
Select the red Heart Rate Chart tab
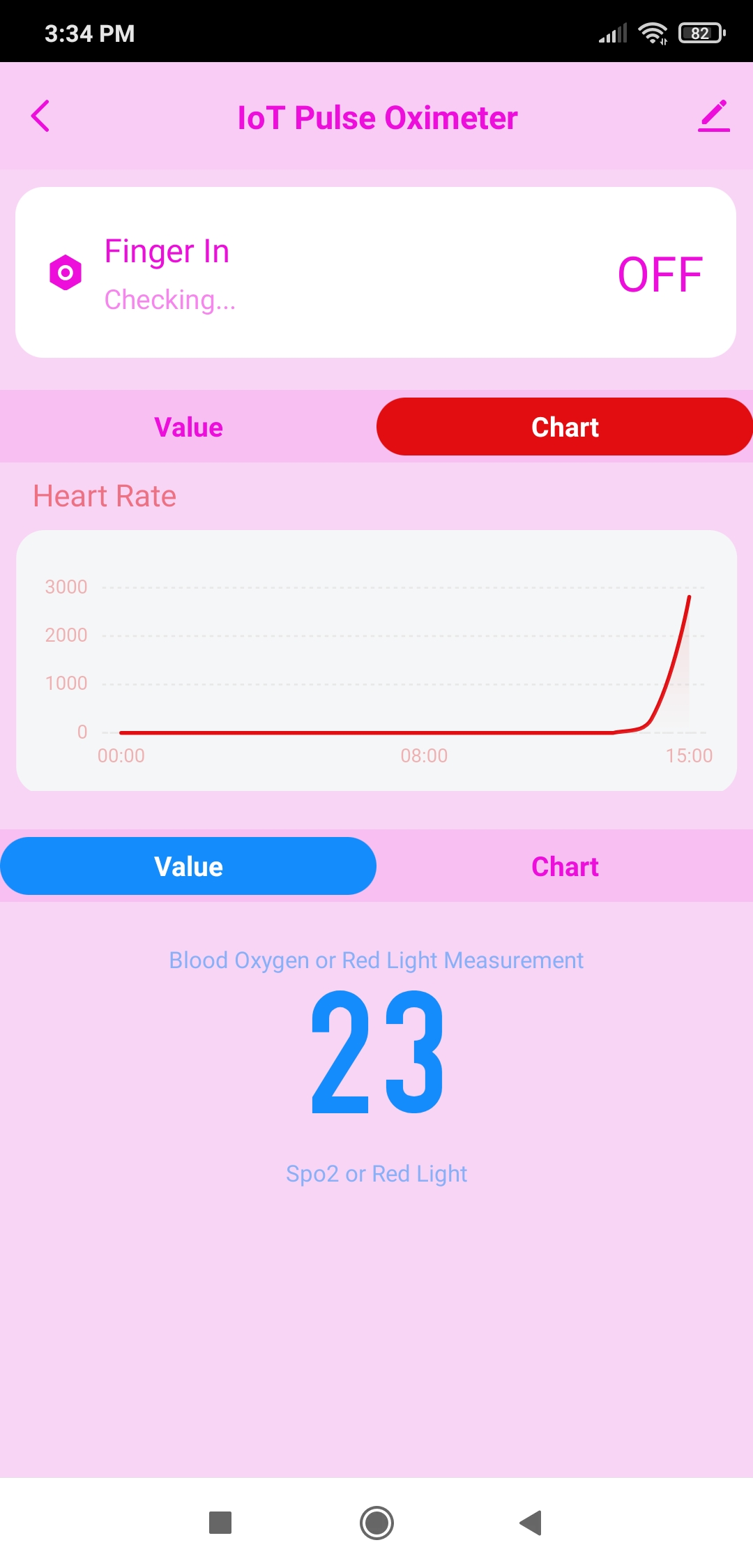[564, 427]
